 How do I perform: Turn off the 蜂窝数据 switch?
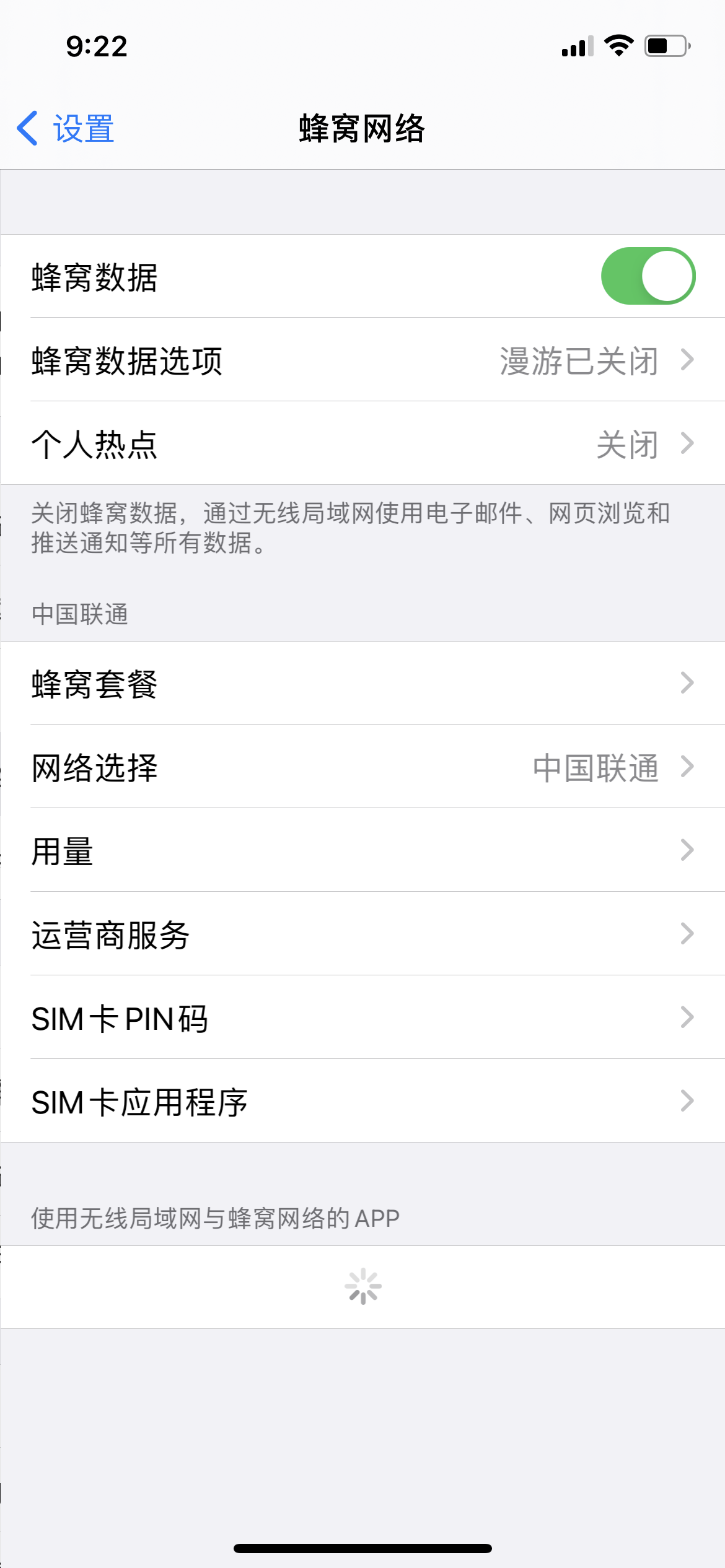[x=648, y=276]
